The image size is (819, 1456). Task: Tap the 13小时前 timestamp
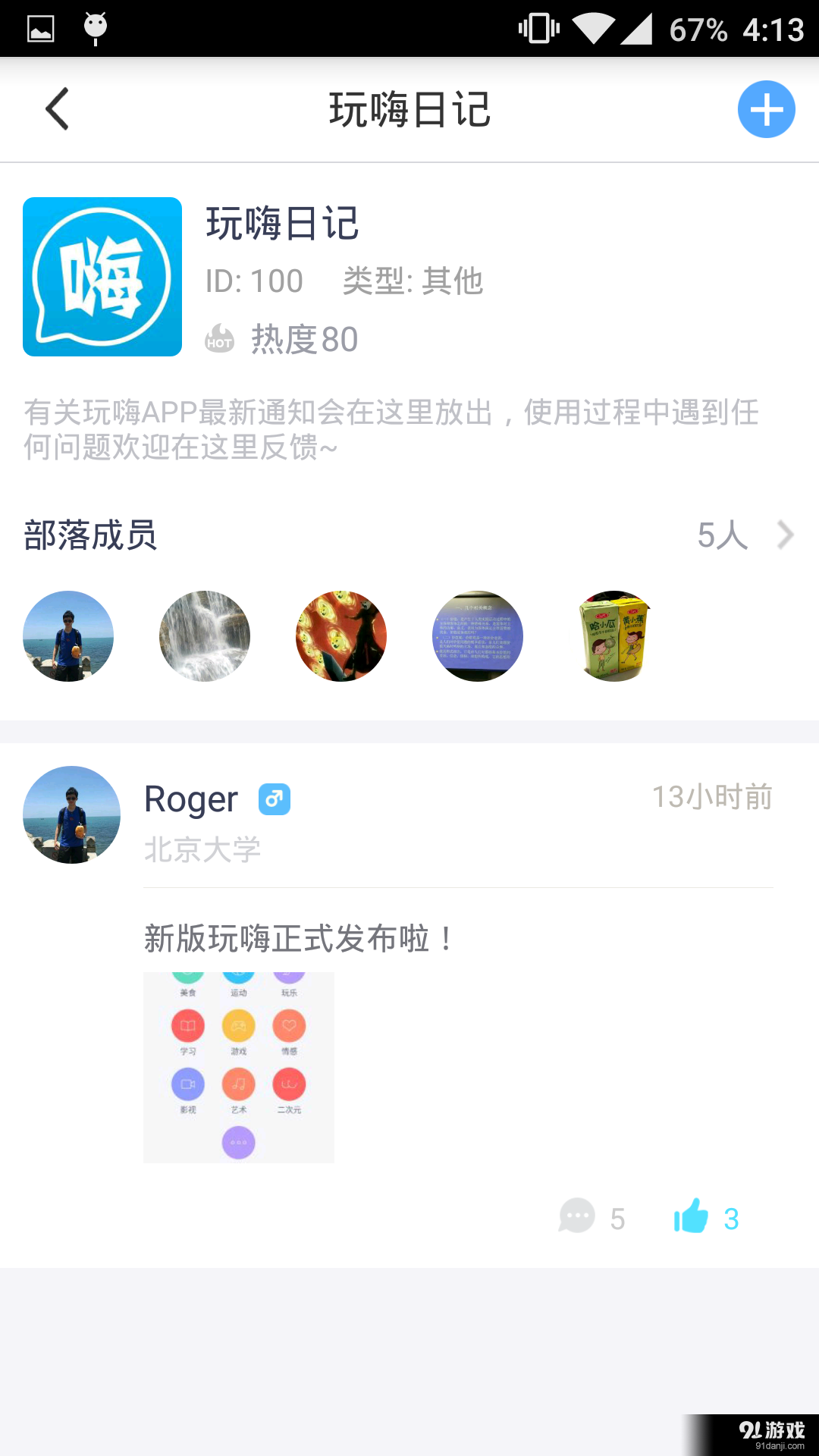[x=714, y=796]
